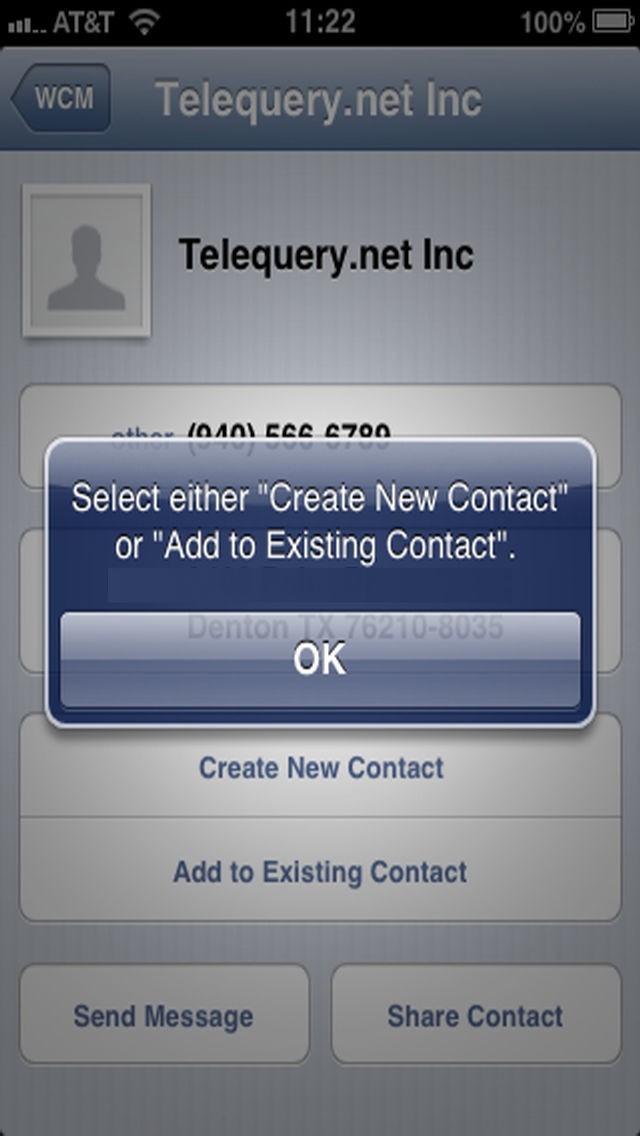Go back to WCM
Image resolution: width=640 pixels, height=1136 pixels.
(x=62, y=99)
